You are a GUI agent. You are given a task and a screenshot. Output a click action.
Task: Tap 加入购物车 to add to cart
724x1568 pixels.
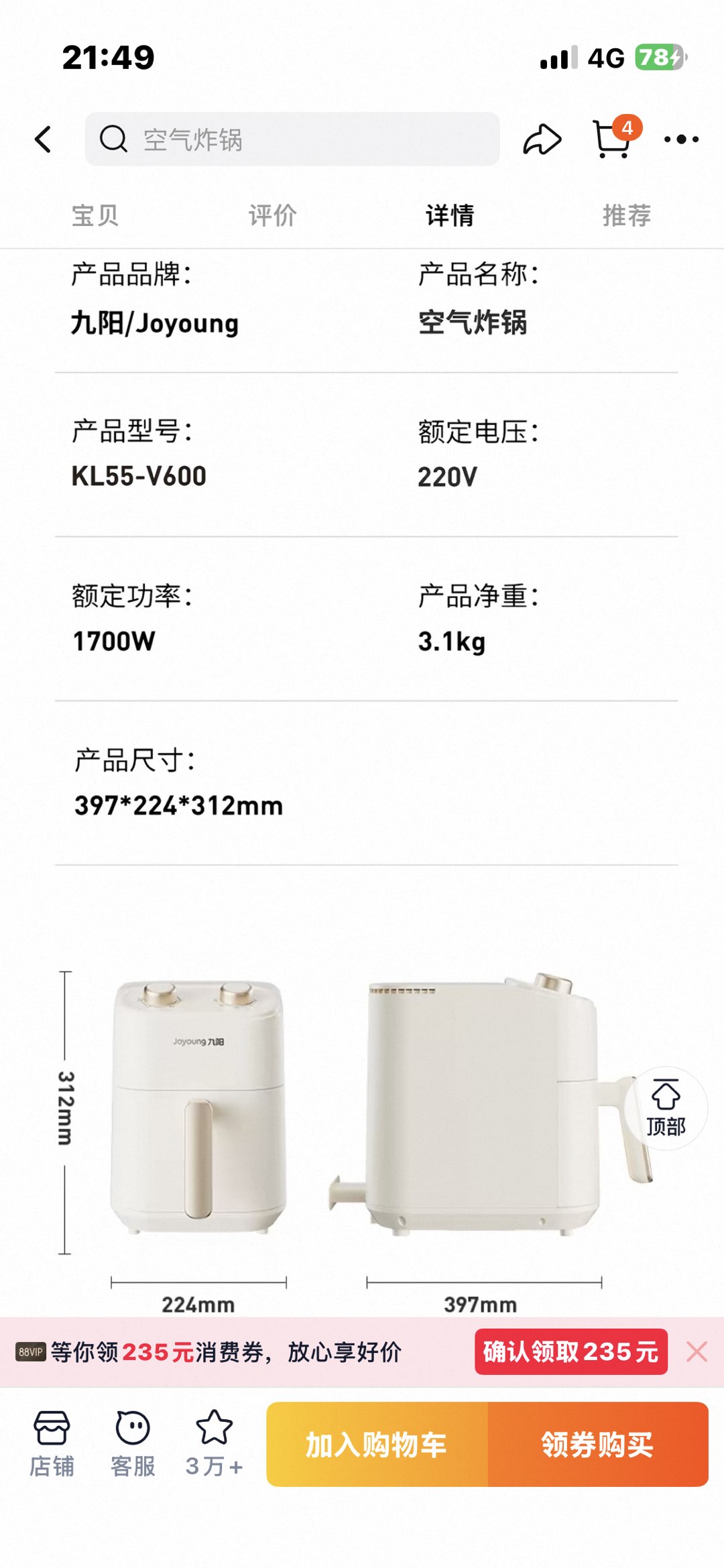point(377,1444)
